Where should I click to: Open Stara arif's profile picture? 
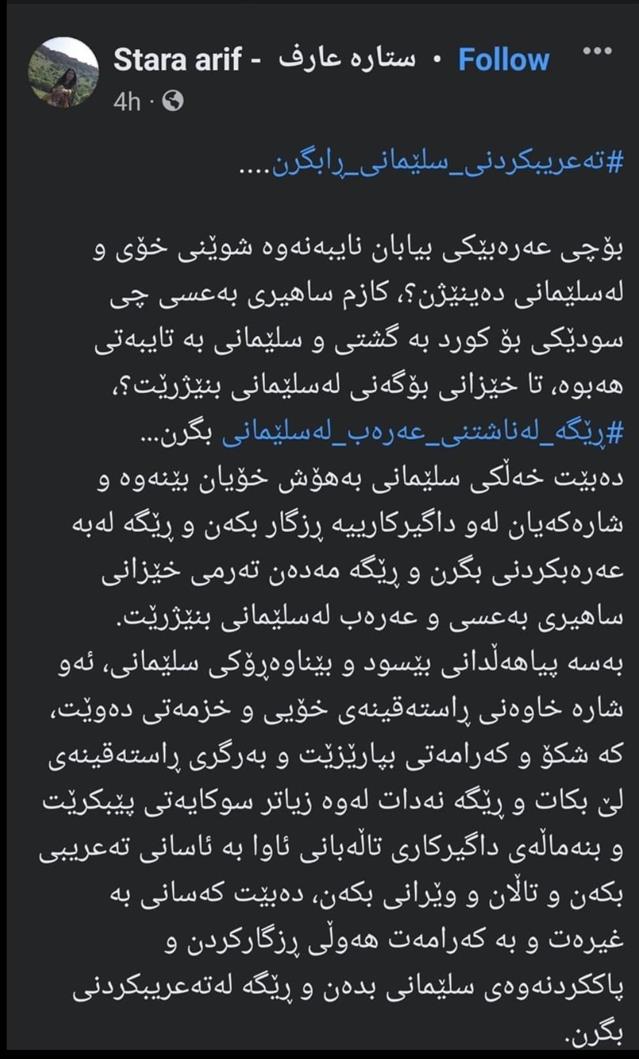click(64, 72)
